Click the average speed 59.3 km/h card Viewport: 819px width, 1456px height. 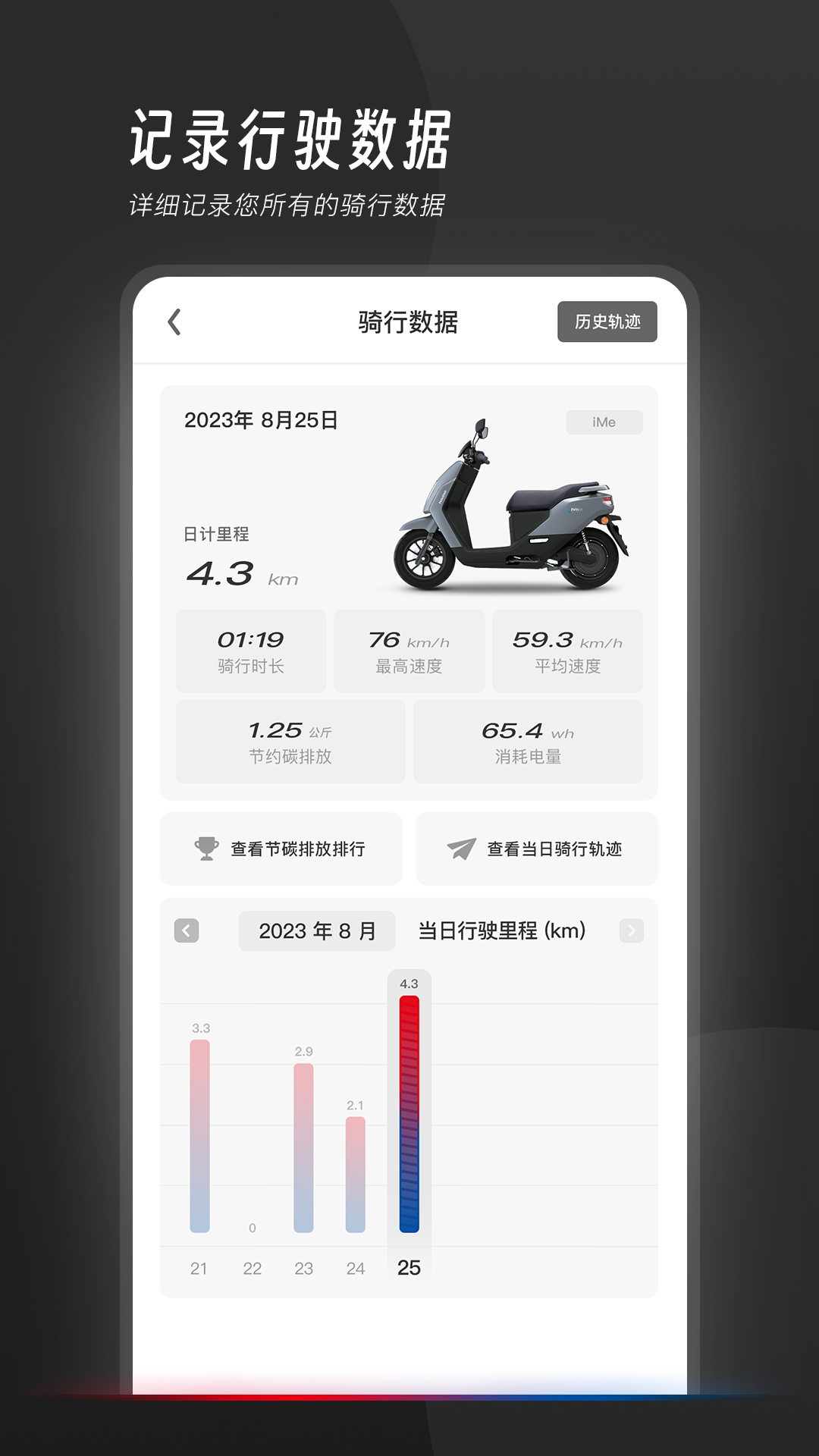[567, 651]
